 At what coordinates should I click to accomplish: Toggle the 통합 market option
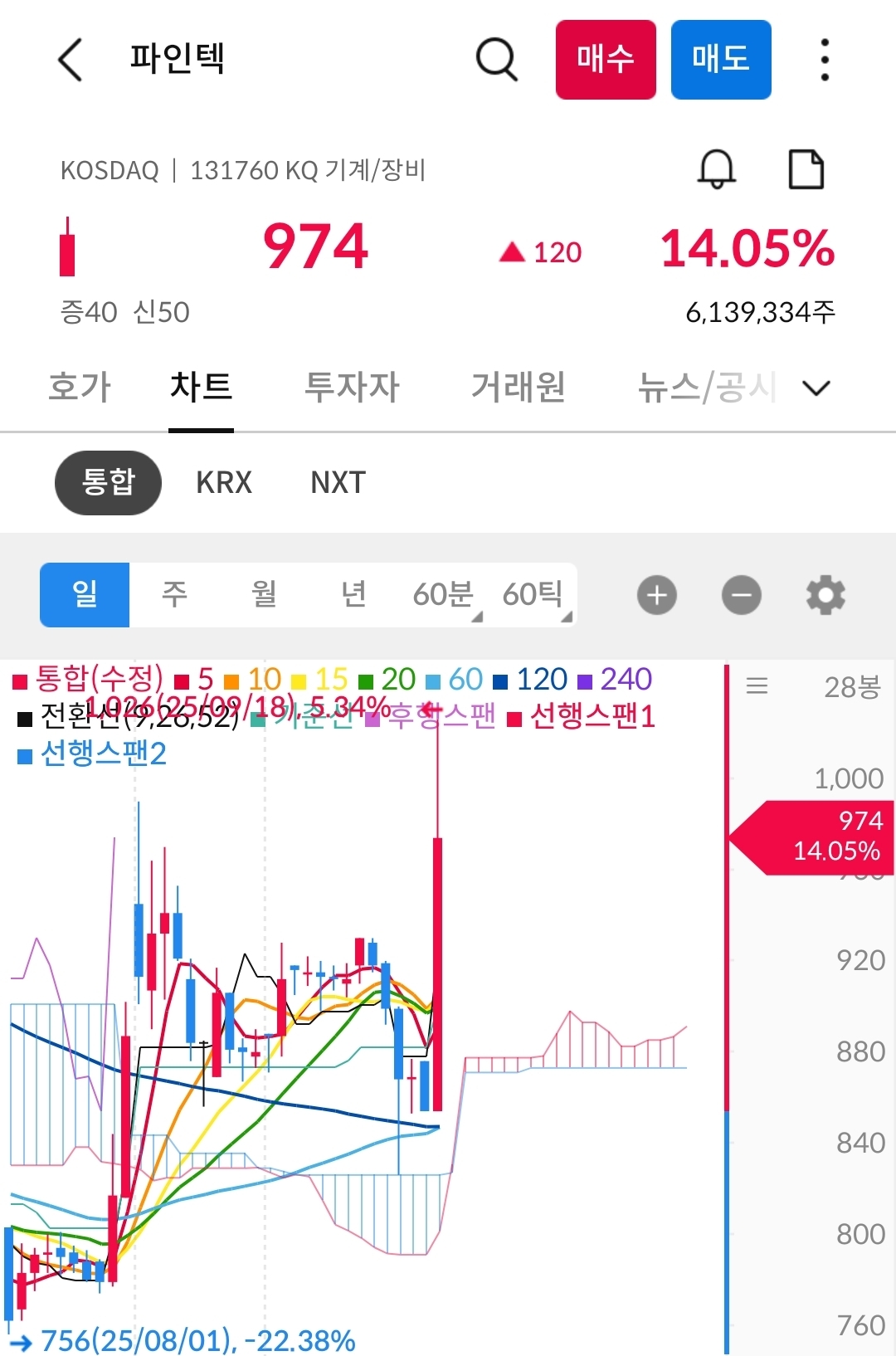pos(108,482)
